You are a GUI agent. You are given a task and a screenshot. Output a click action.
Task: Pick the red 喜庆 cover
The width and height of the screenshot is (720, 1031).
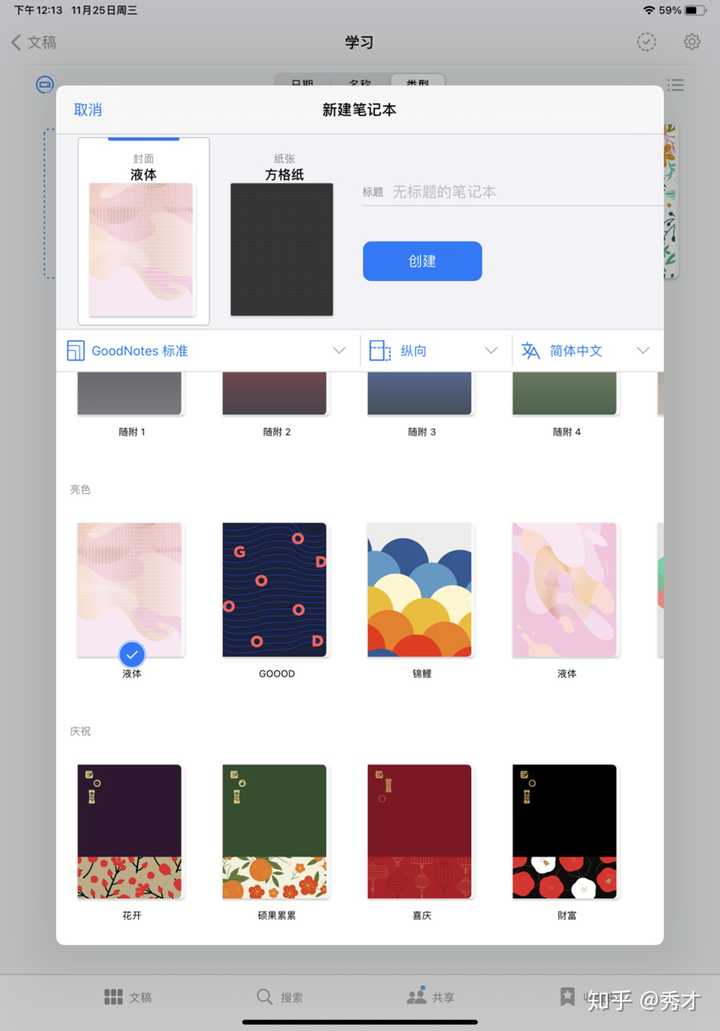419,832
